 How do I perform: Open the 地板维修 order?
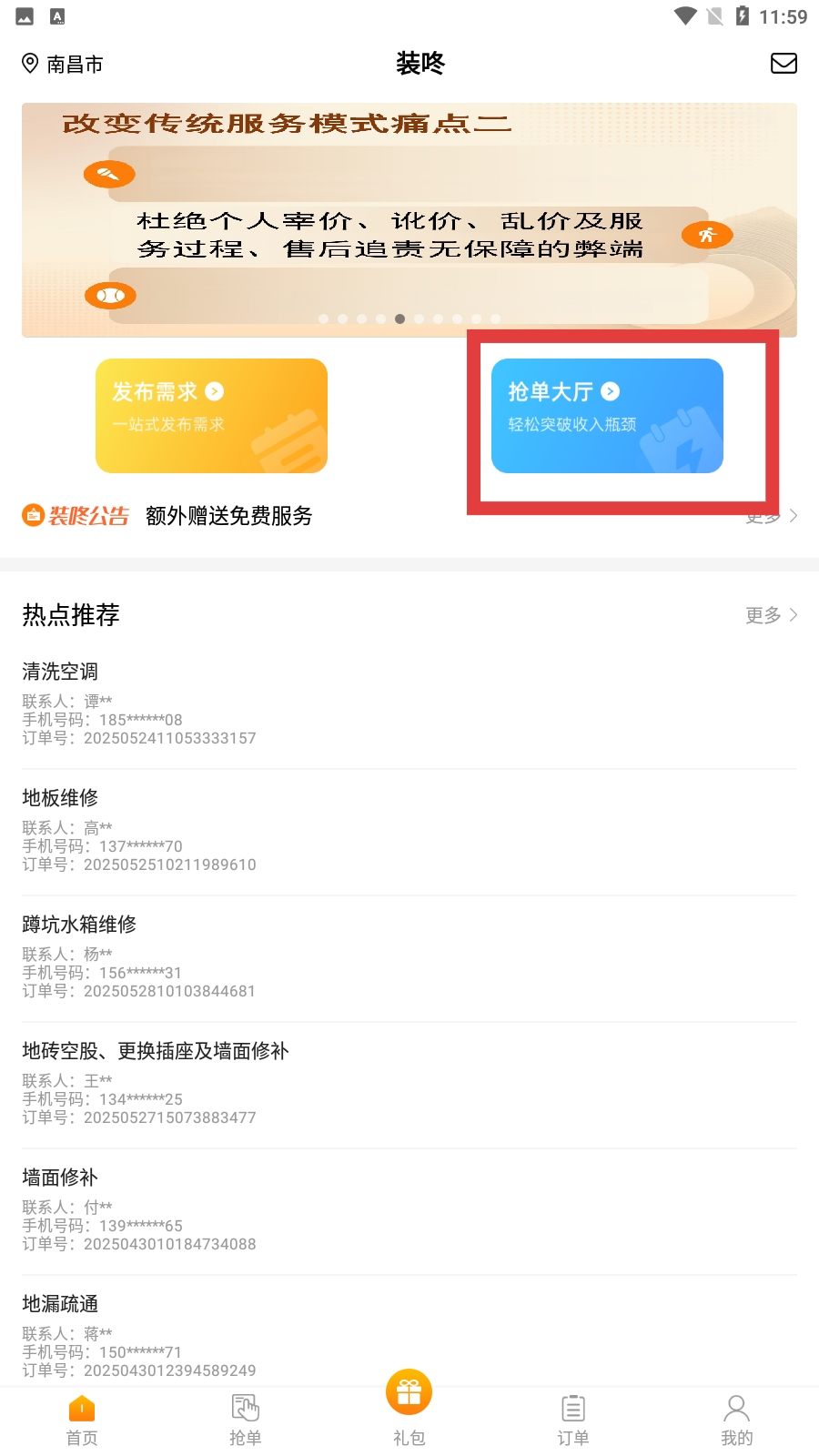click(x=409, y=830)
